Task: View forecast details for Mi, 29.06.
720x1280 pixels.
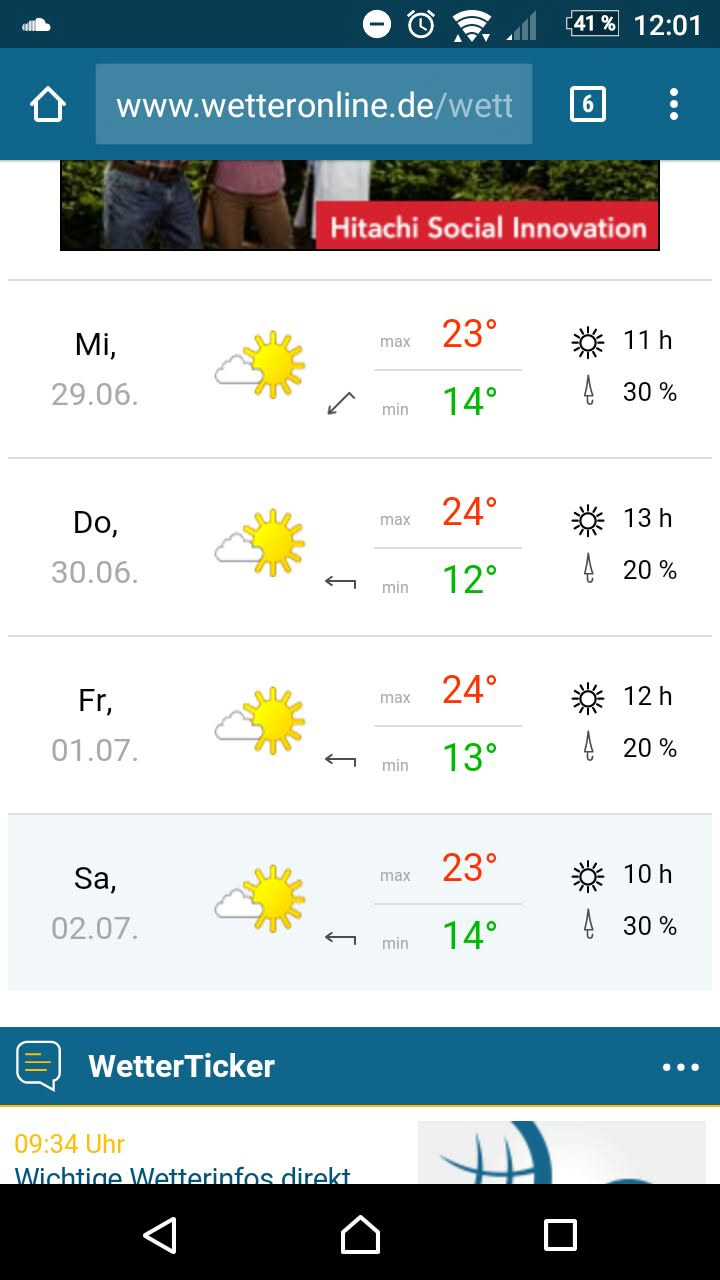Action: [360, 368]
